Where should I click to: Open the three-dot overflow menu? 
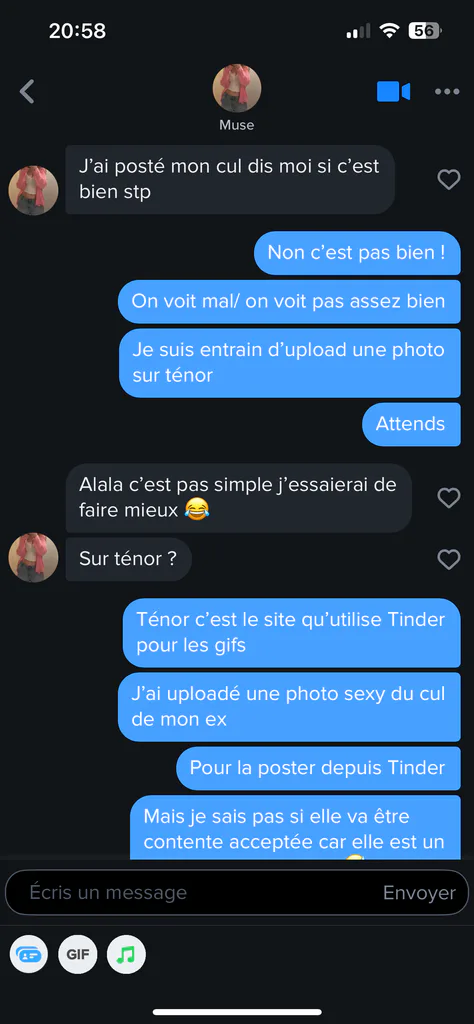click(x=447, y=92)
